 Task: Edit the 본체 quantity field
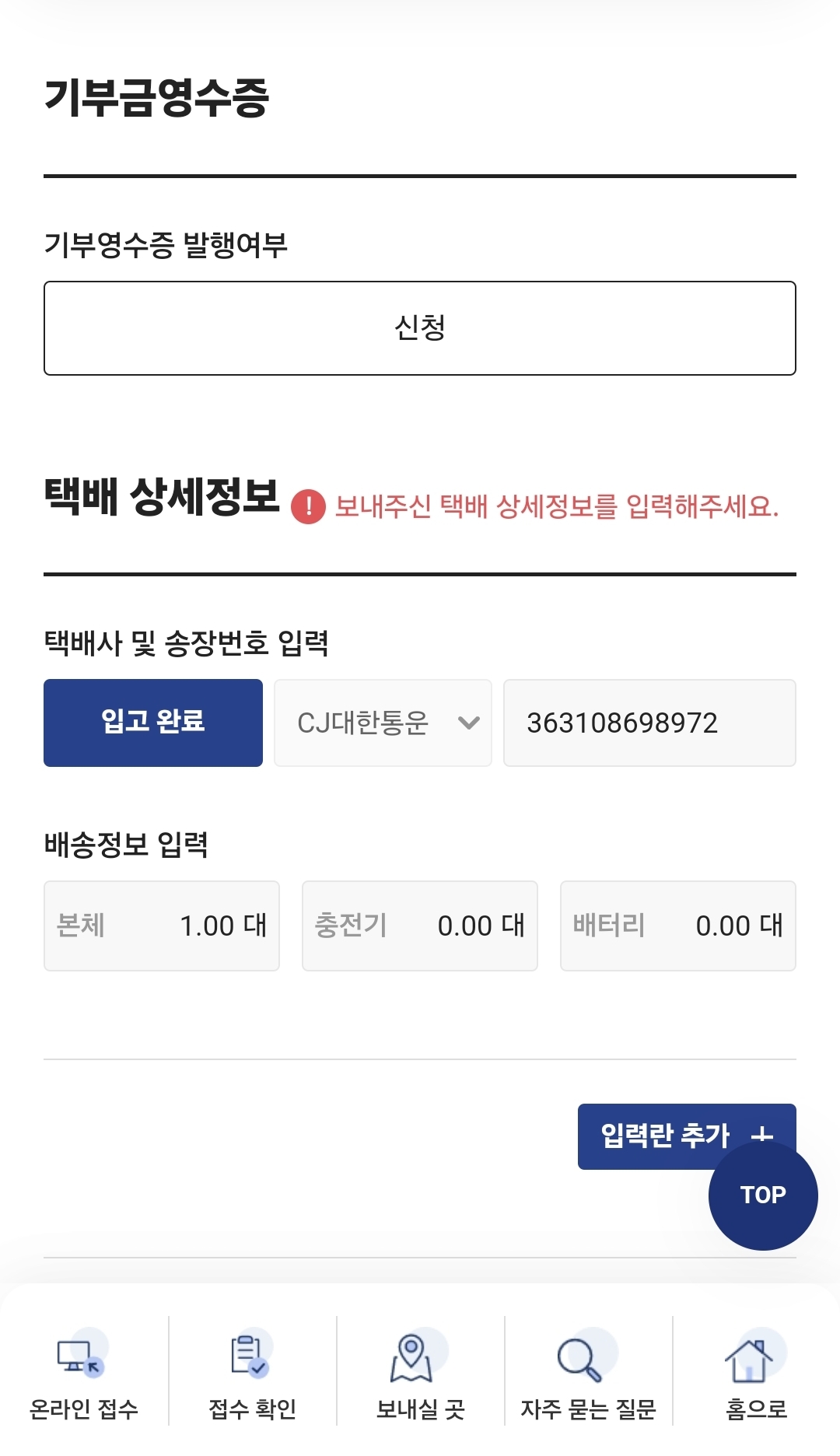tap(162, 926)
